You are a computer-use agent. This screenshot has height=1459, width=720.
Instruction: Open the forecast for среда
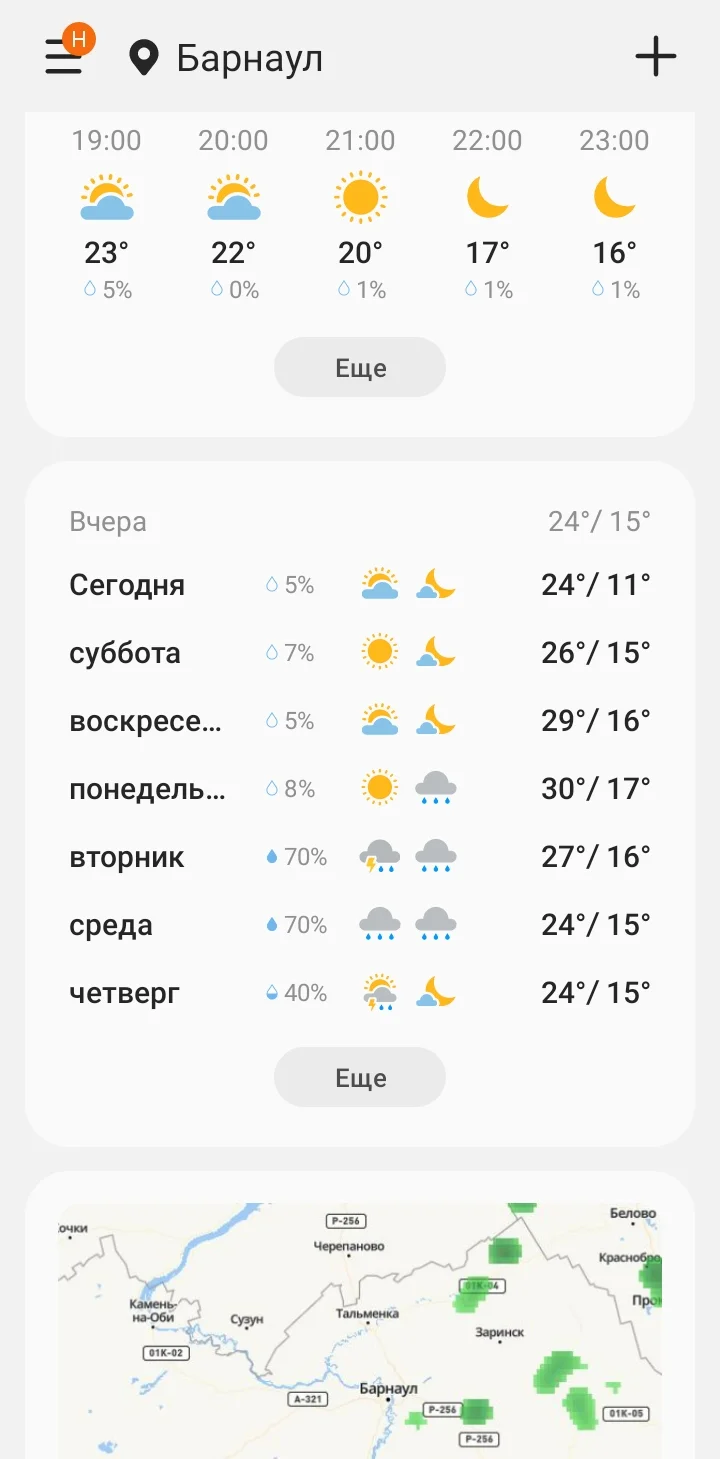(x=360, y=925)
